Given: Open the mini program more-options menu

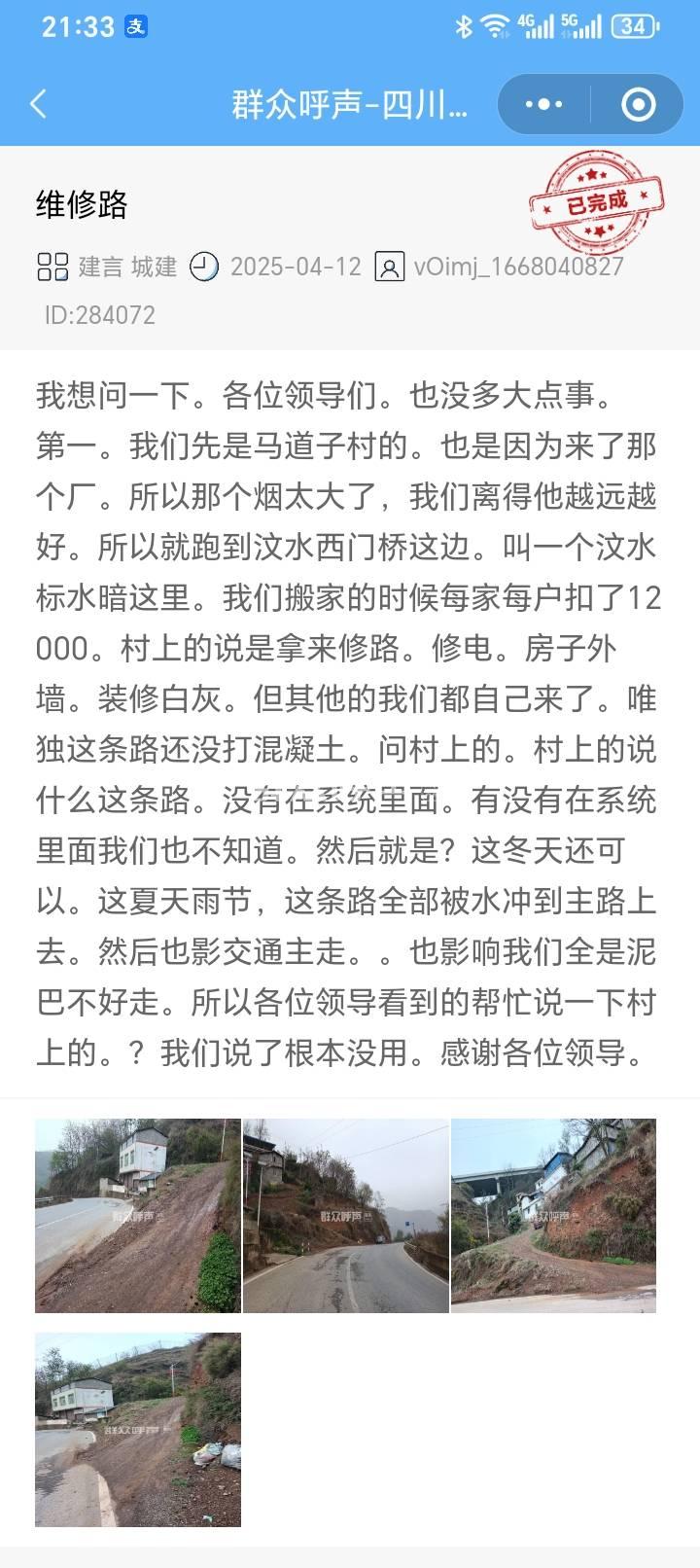Looking at the screenshot, I should coord(543,104).
